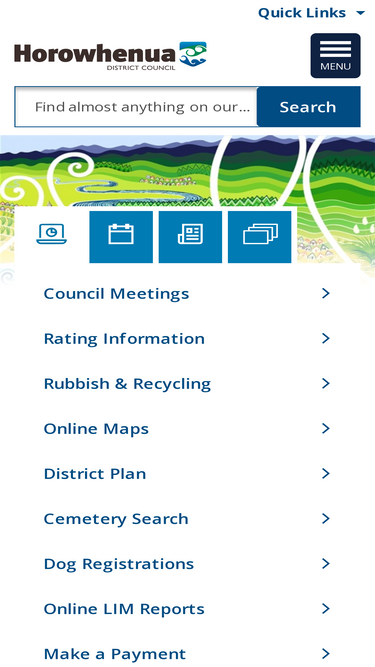Switch to the calendar events tab
375x667 pixels.
click(x=121, y=237)
